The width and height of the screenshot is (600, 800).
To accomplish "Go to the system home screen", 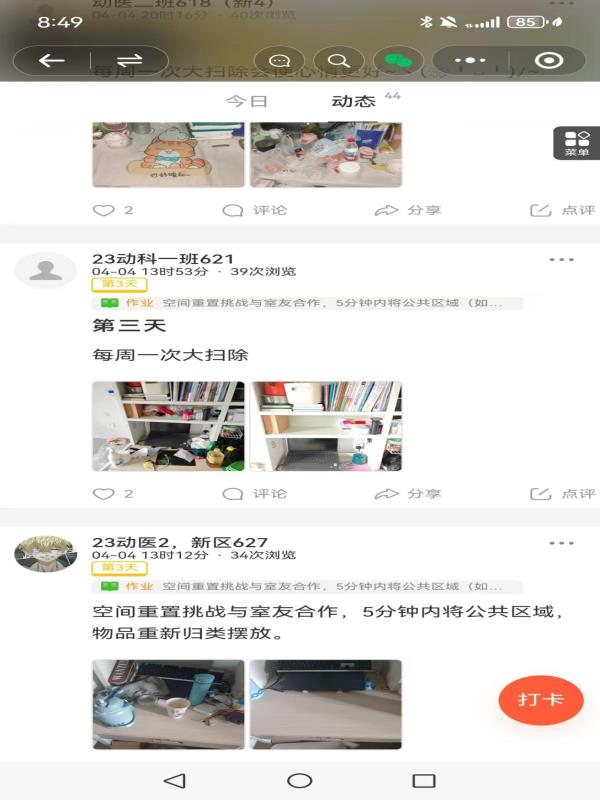I will [x=300, y=781].
